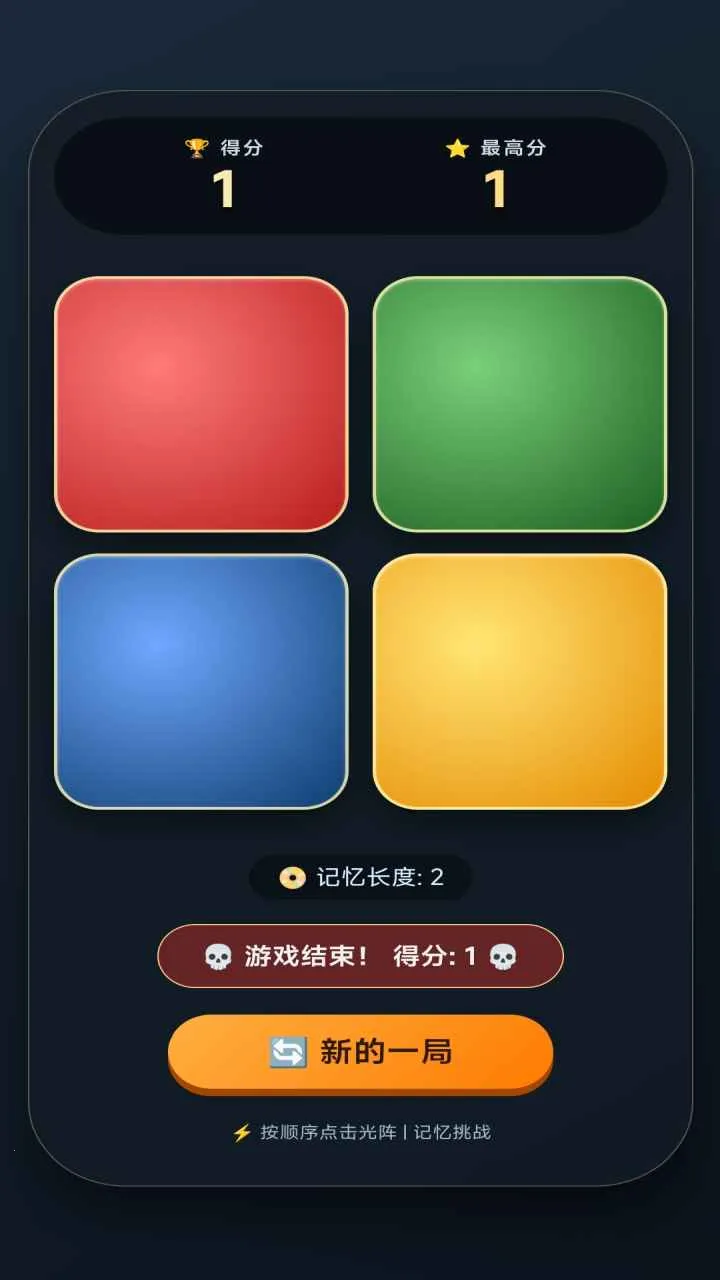
Task: Tap the red memory pad
Action: [201, 404]
